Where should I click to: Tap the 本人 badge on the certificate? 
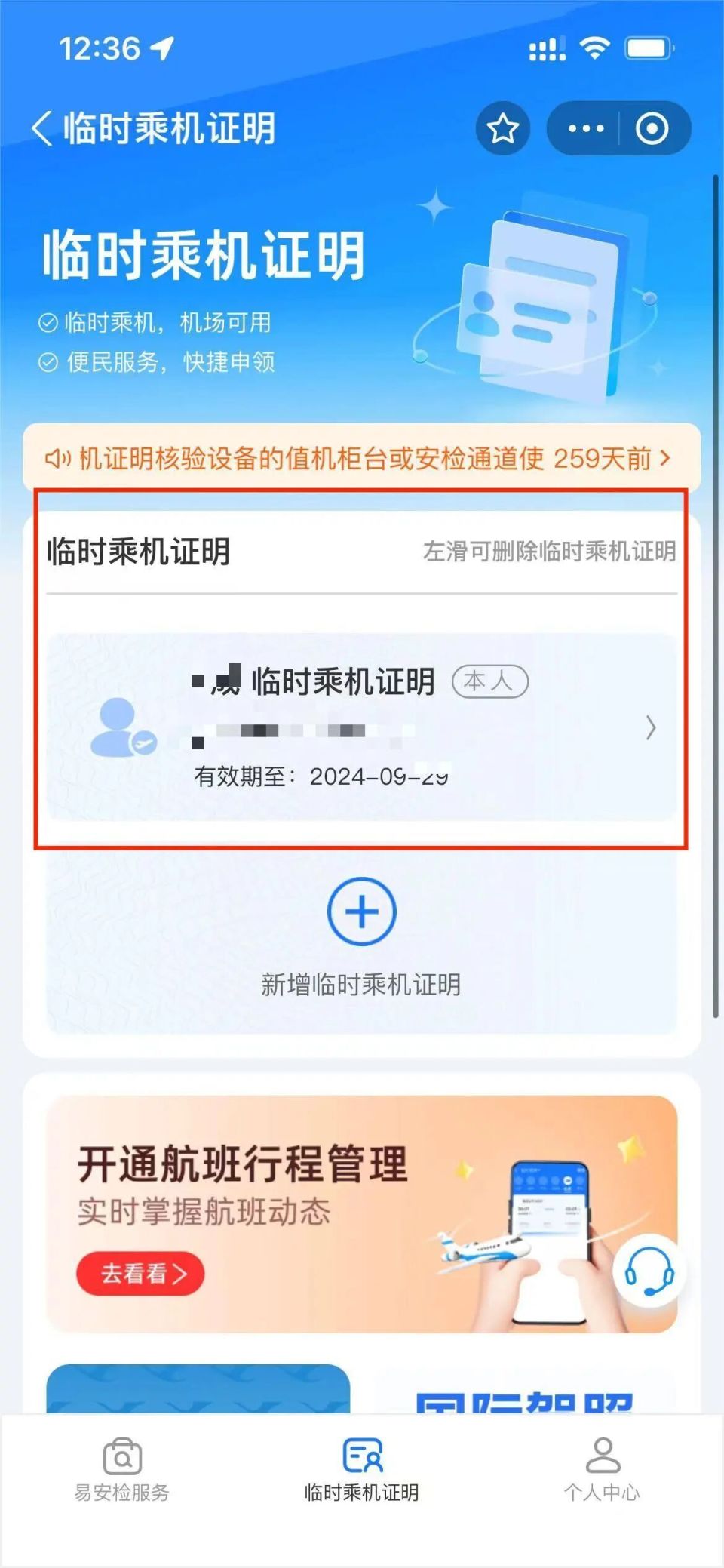tap(490, 681)
